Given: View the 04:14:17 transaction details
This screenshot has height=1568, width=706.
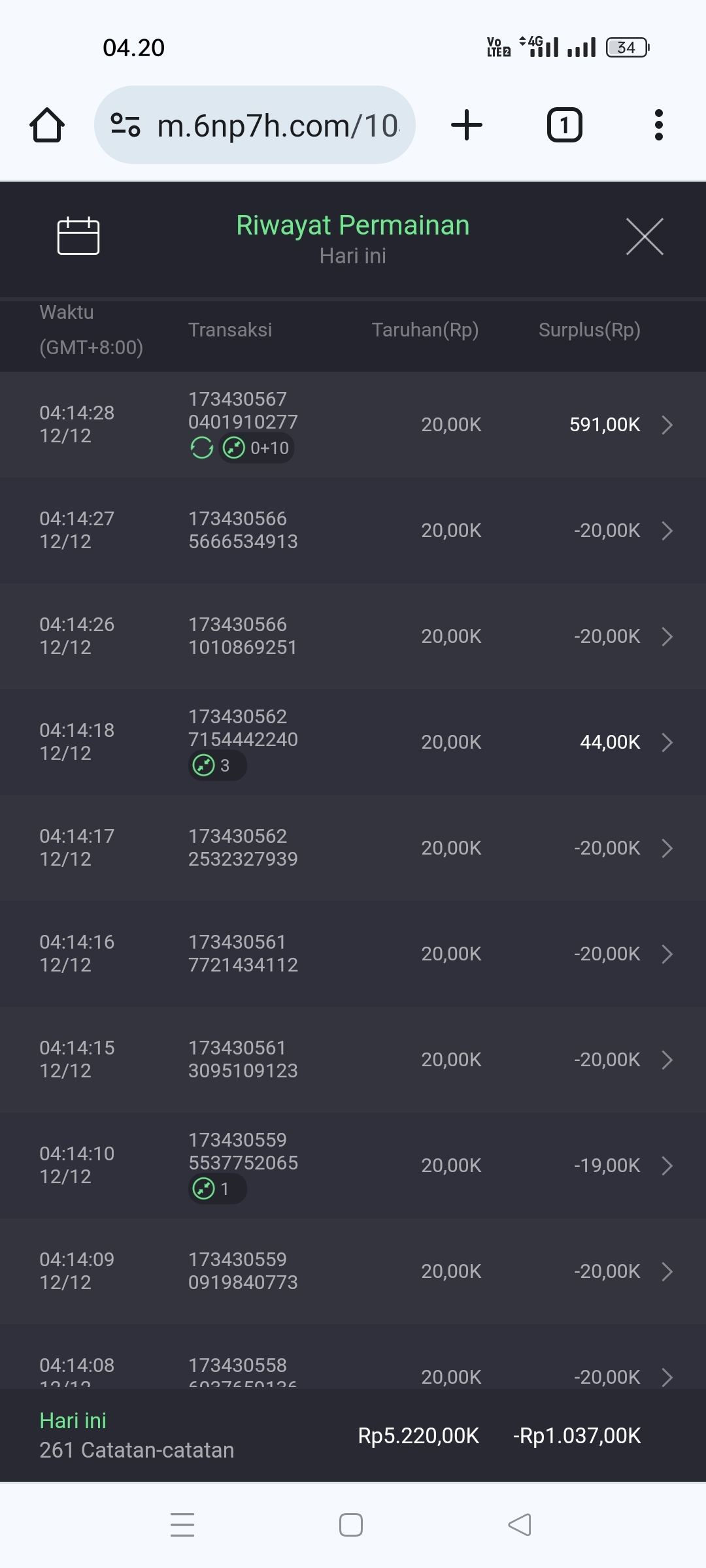Looking at the screenshot, I should [x=353, y=848].
